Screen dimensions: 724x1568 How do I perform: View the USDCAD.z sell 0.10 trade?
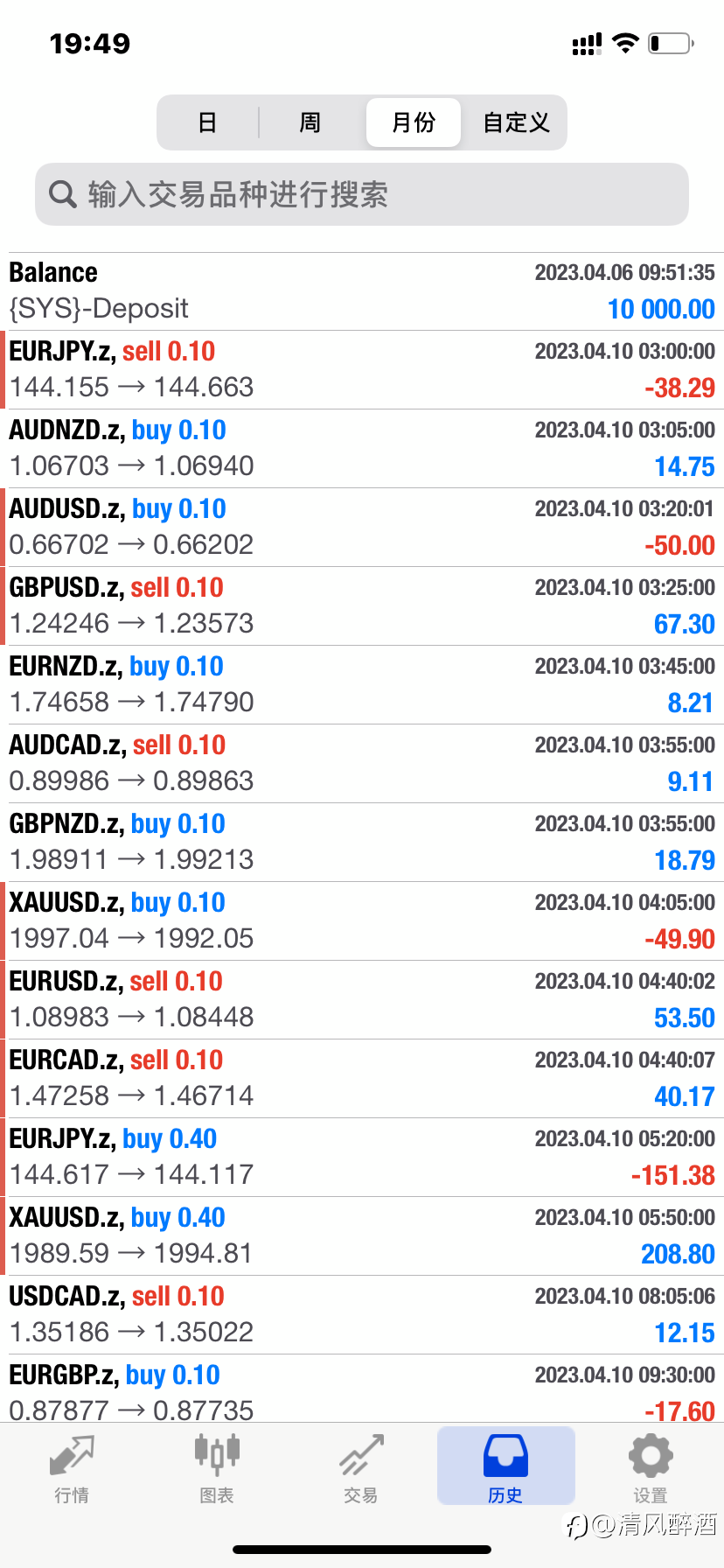click(x=362, y=1315)
